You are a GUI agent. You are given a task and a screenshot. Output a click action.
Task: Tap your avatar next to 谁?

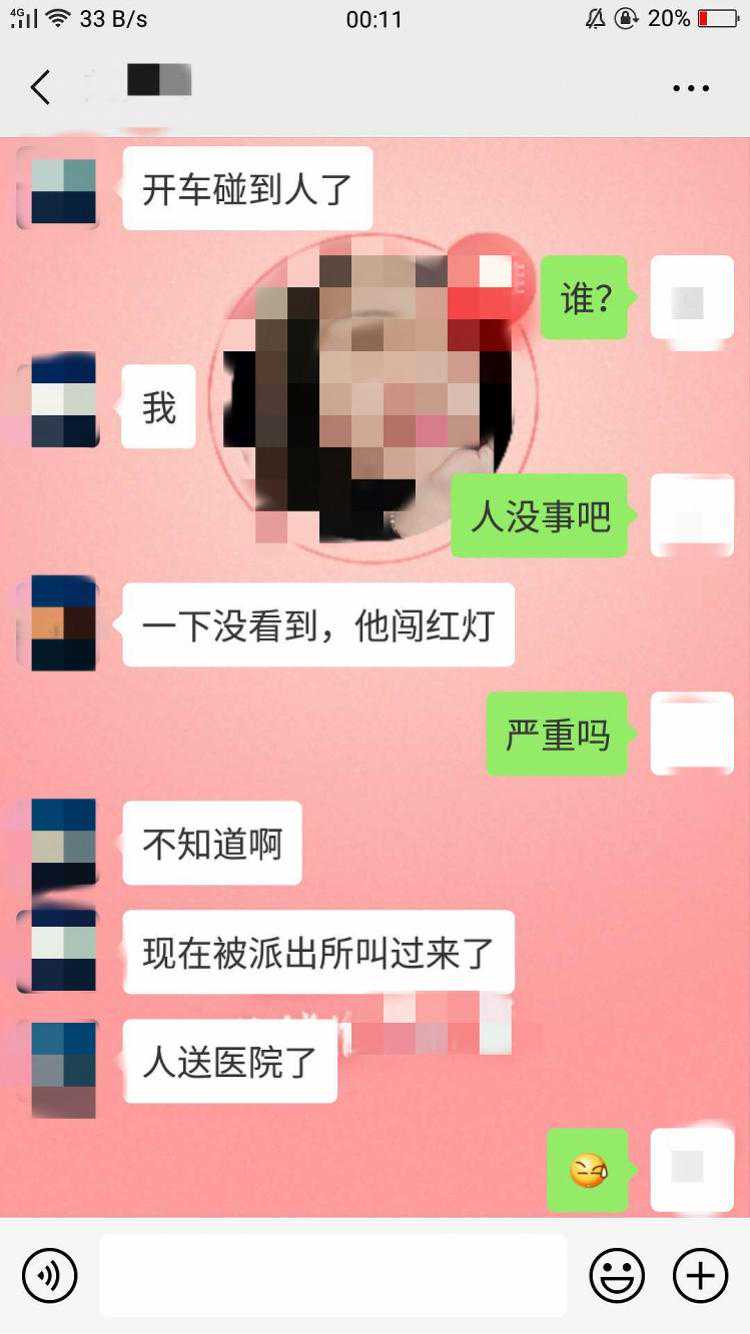click(692, 298)
